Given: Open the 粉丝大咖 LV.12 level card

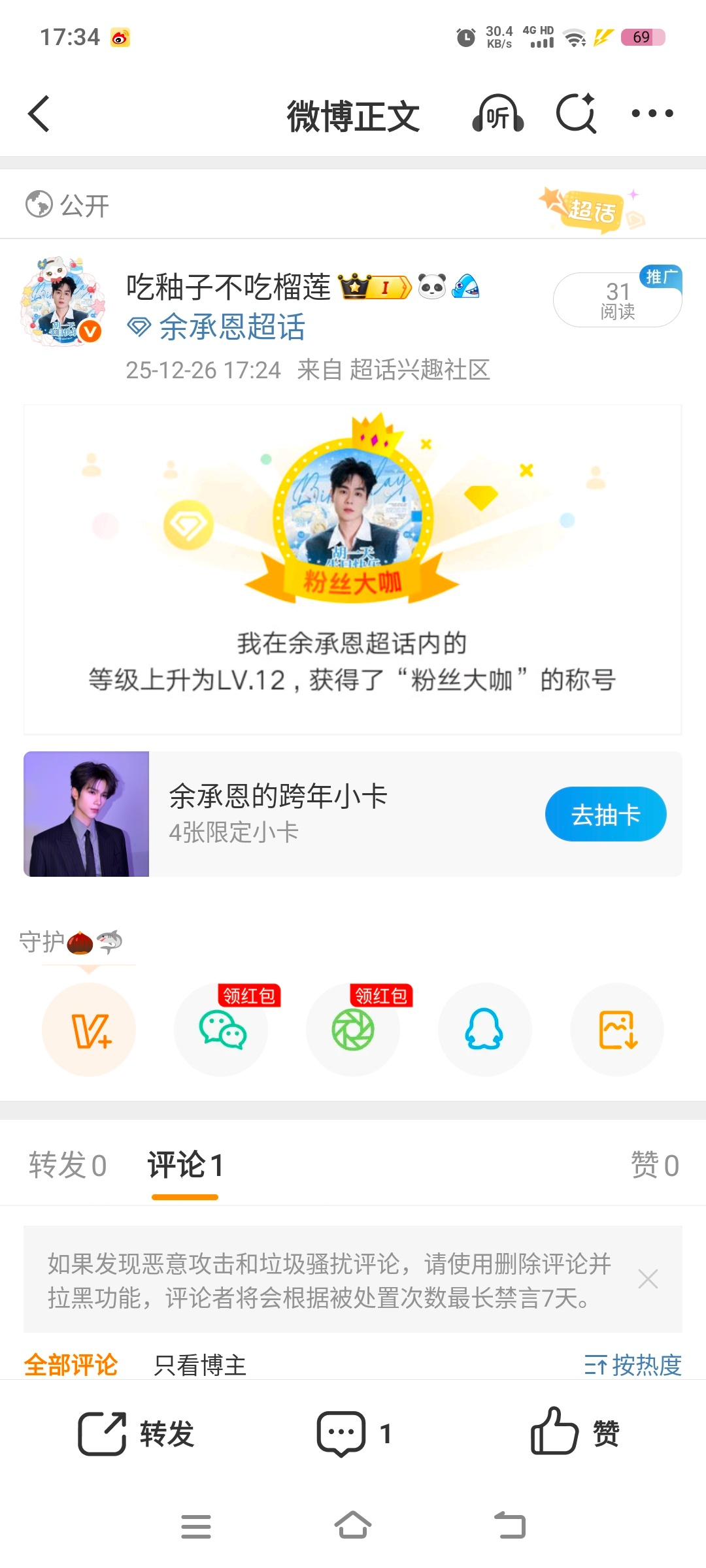Looking at the screenshot, I should [352, 568].
